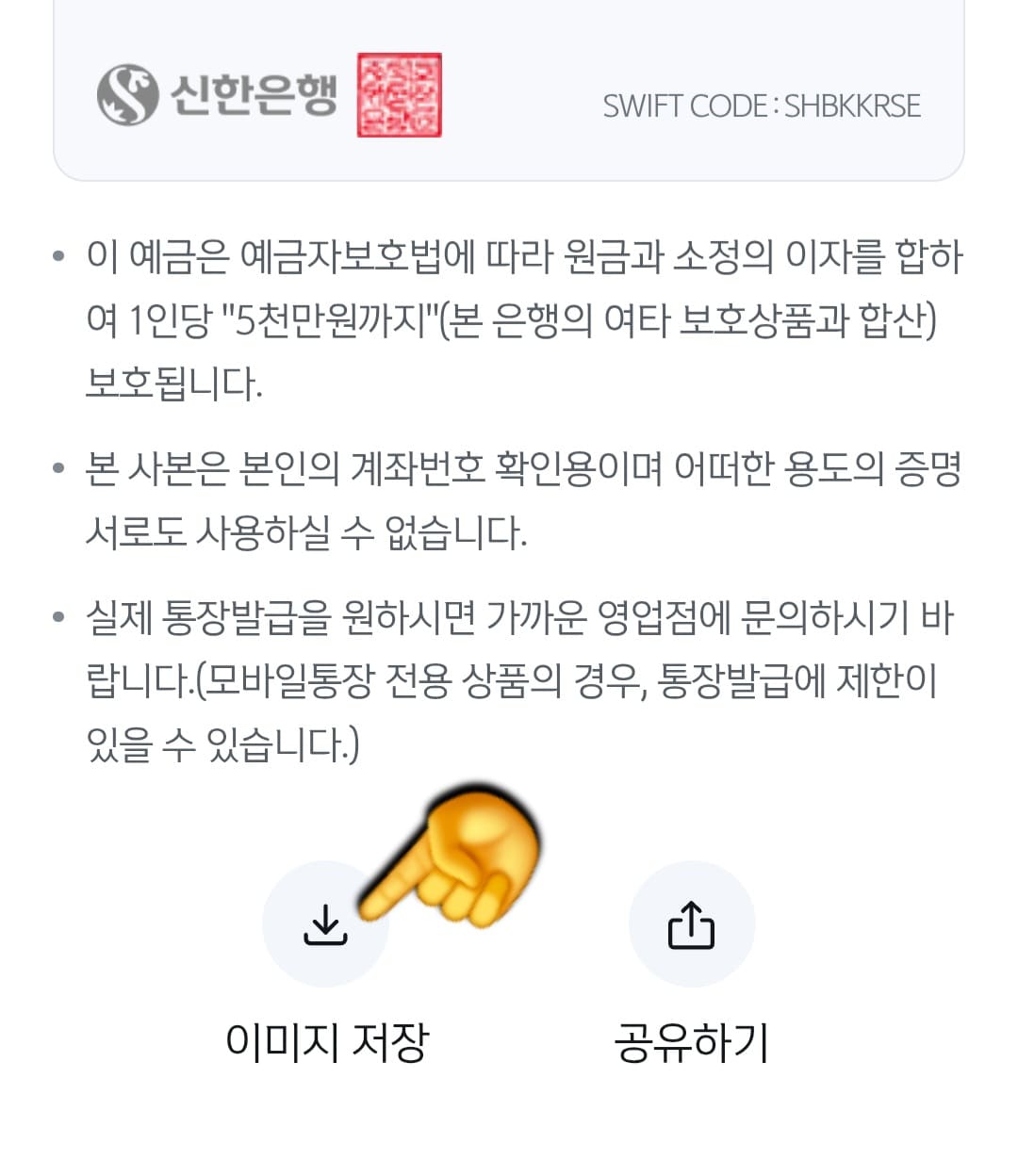The height and width of the screenshot is (1176, 1018).
Task: Tap the bank header card at the top
Action: pyautogui.click(x=509, y=90)
